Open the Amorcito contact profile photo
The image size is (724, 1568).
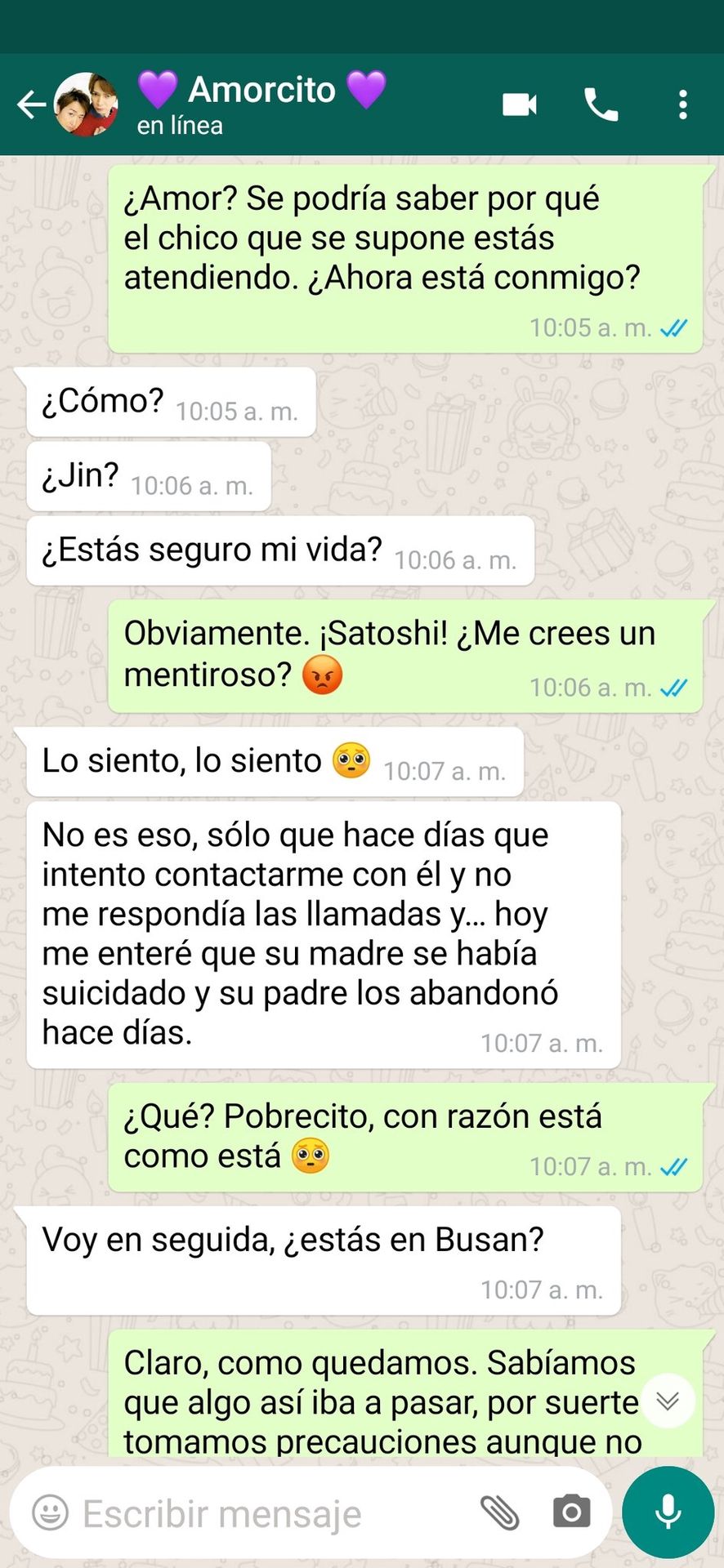86,105
